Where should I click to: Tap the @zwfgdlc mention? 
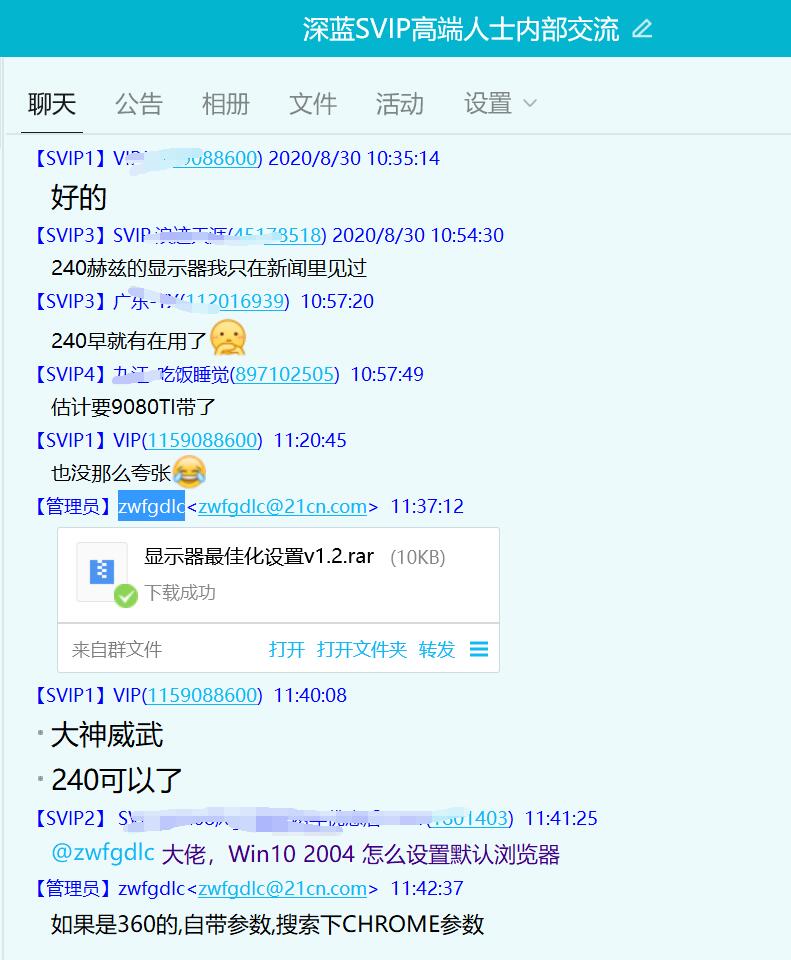(102, 853)
